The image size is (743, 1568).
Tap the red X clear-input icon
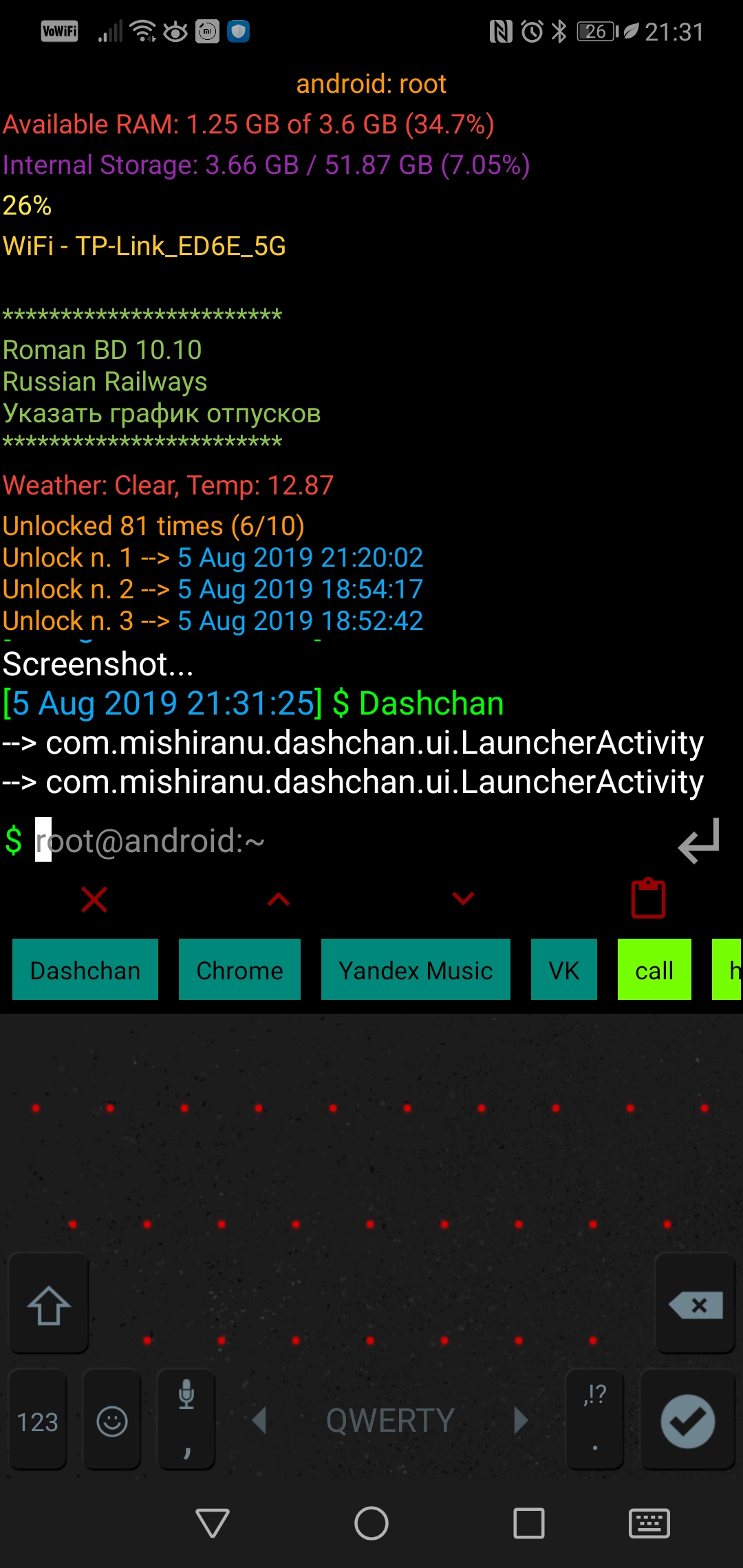94,899
